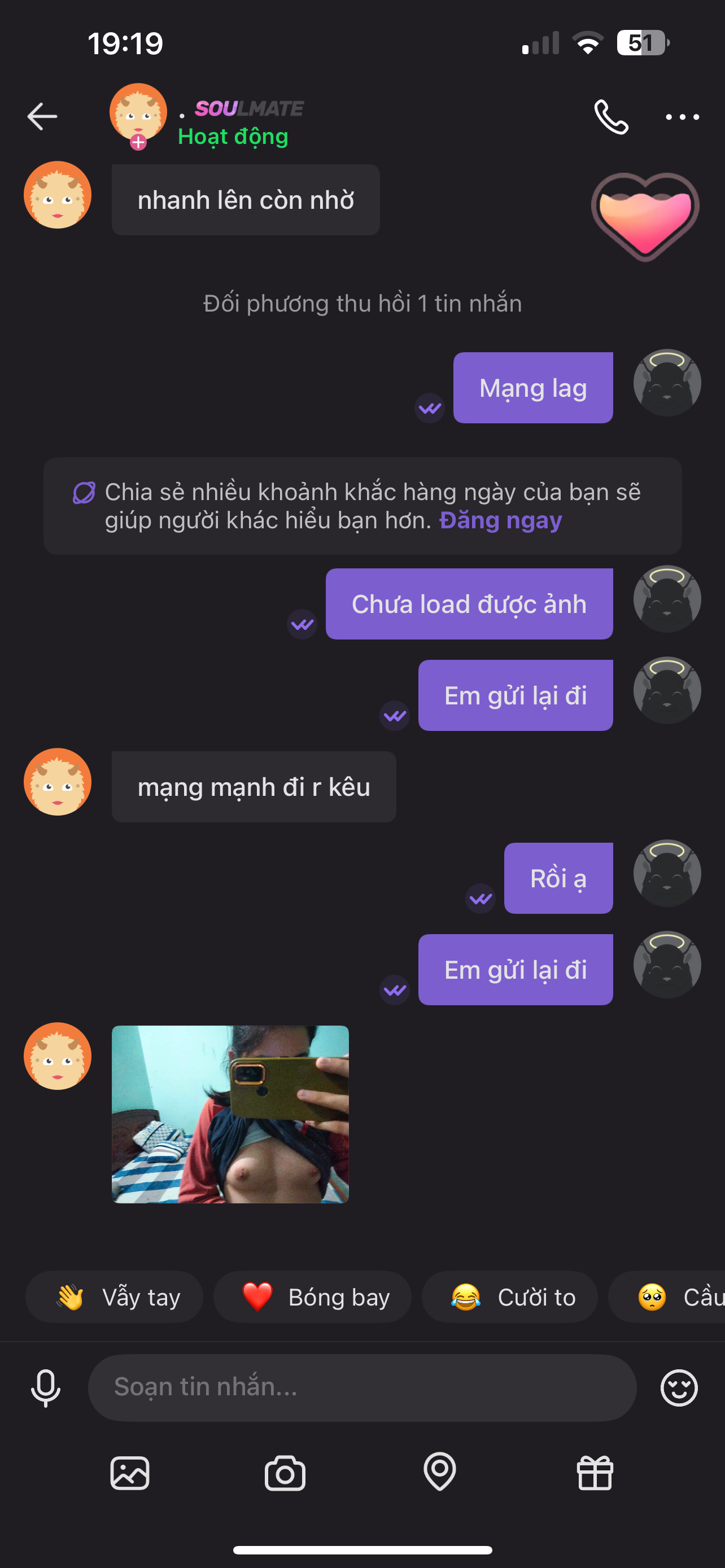Send the Bóng bay quick reaction
The width and height of the screenshot is (725, 1568).
[x=312, y=1297]
